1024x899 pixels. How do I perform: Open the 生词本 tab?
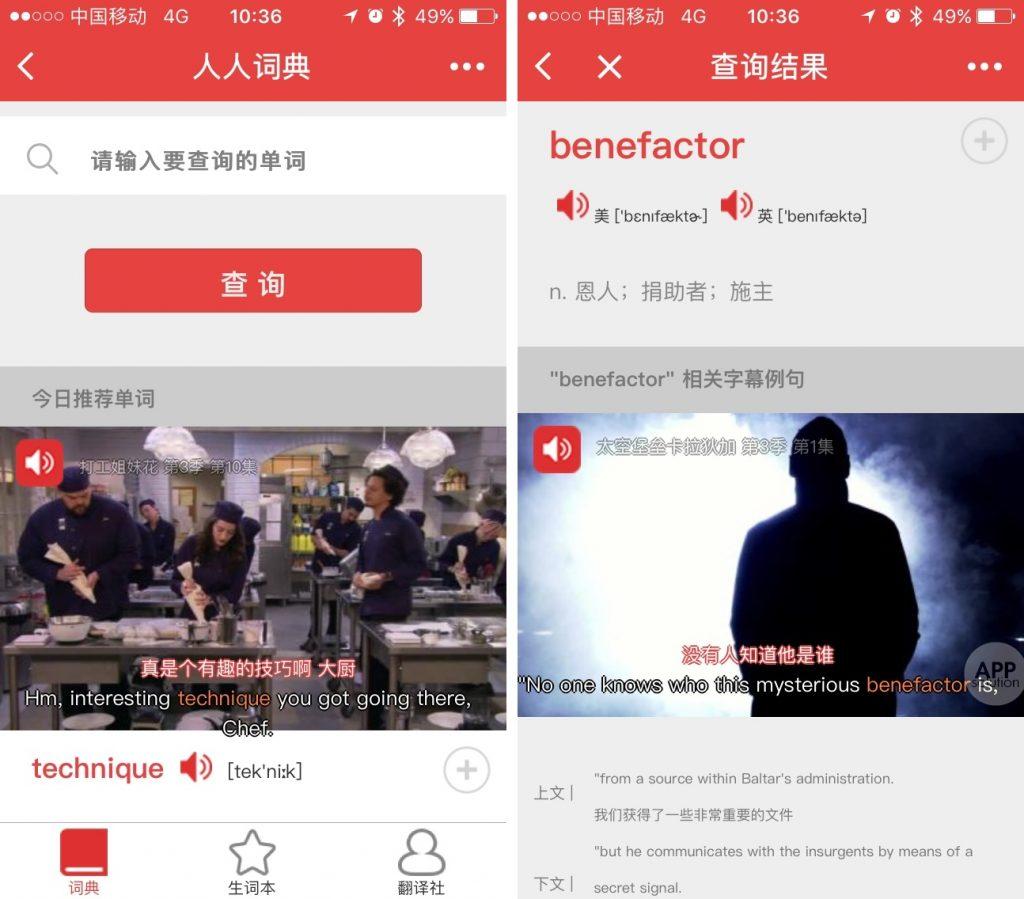coord(252,862)
